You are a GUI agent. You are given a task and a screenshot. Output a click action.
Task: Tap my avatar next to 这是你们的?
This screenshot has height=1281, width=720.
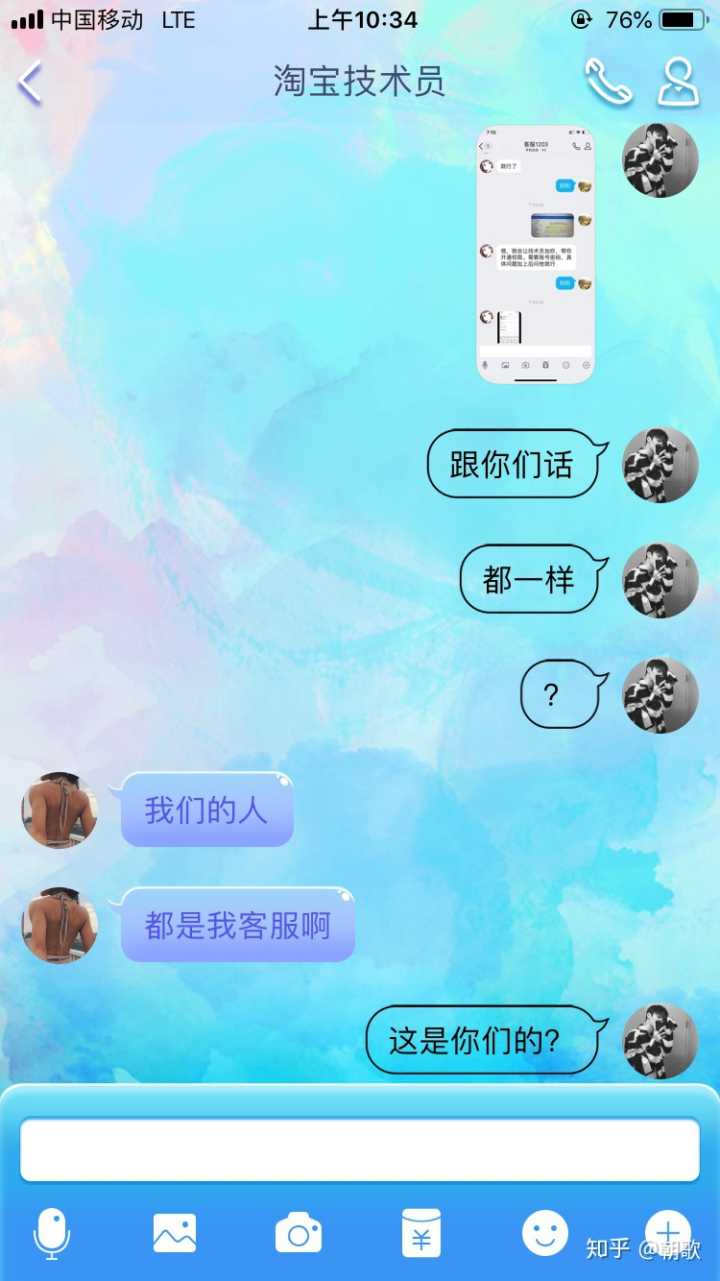(660, 1041)
